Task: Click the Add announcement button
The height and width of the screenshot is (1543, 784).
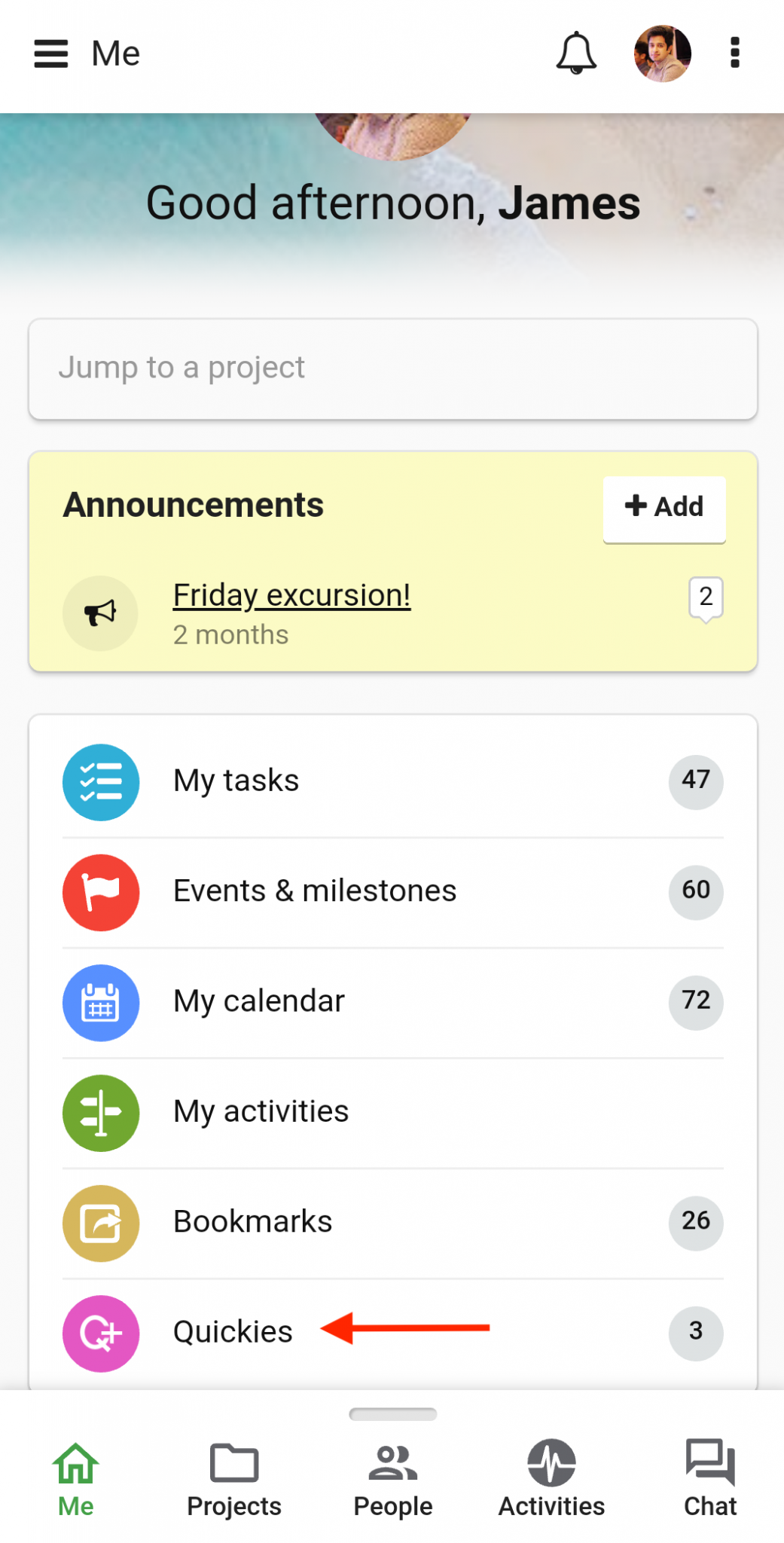Action: tap(664, 507)
